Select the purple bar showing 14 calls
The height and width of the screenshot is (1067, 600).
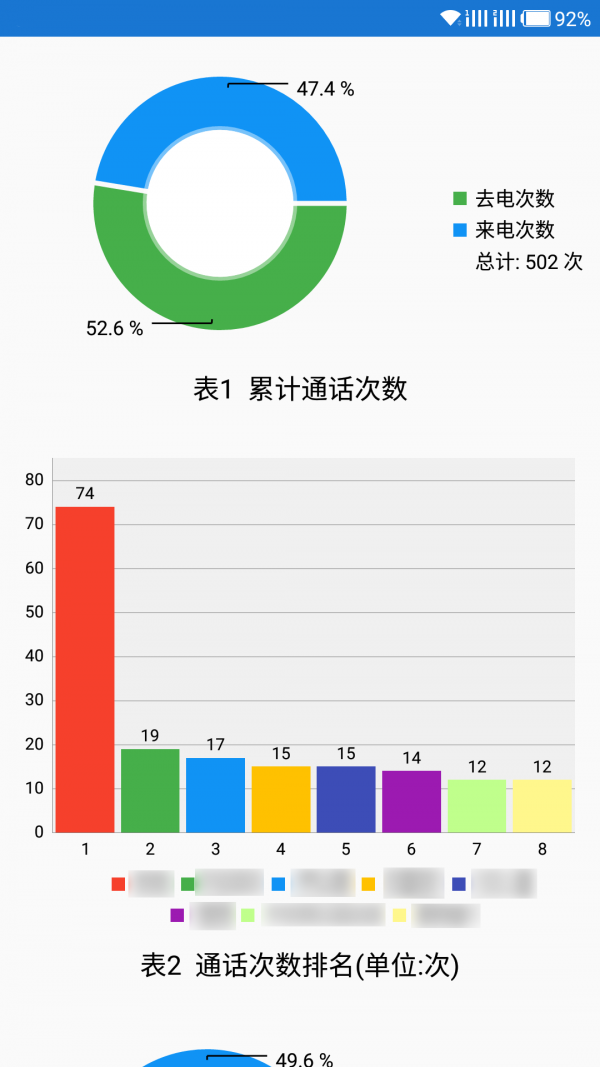click(x=412, y=802)
